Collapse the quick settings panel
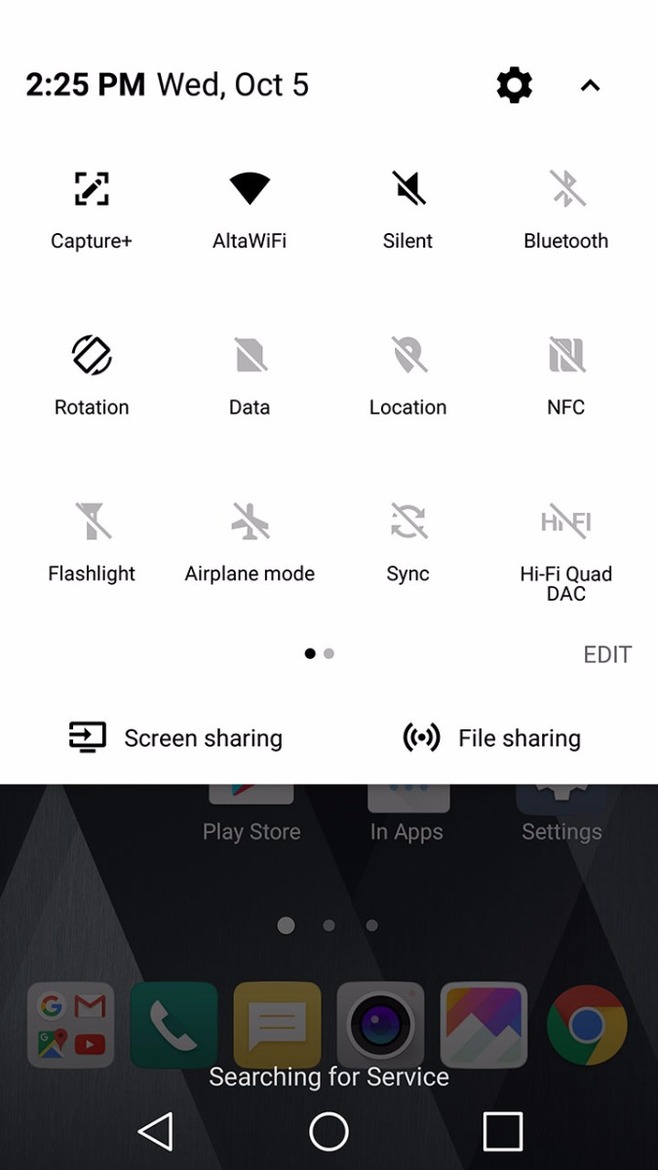Image resolution: width=658 pixels, height=1170 pixels. 590,86
